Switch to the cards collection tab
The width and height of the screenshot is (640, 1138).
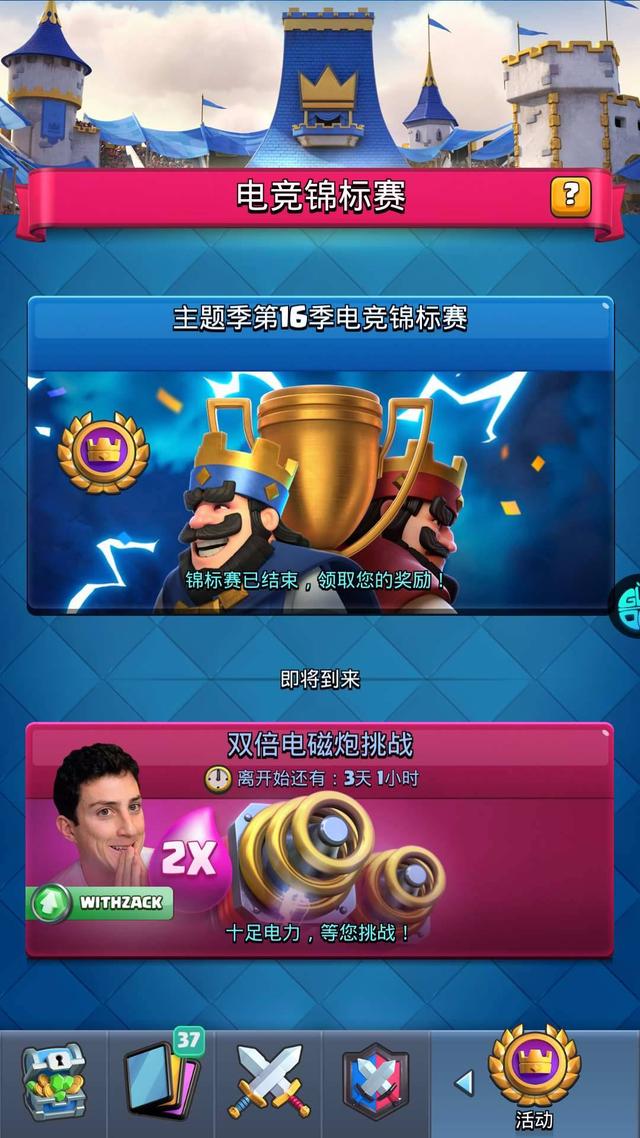click(162, 1082)
